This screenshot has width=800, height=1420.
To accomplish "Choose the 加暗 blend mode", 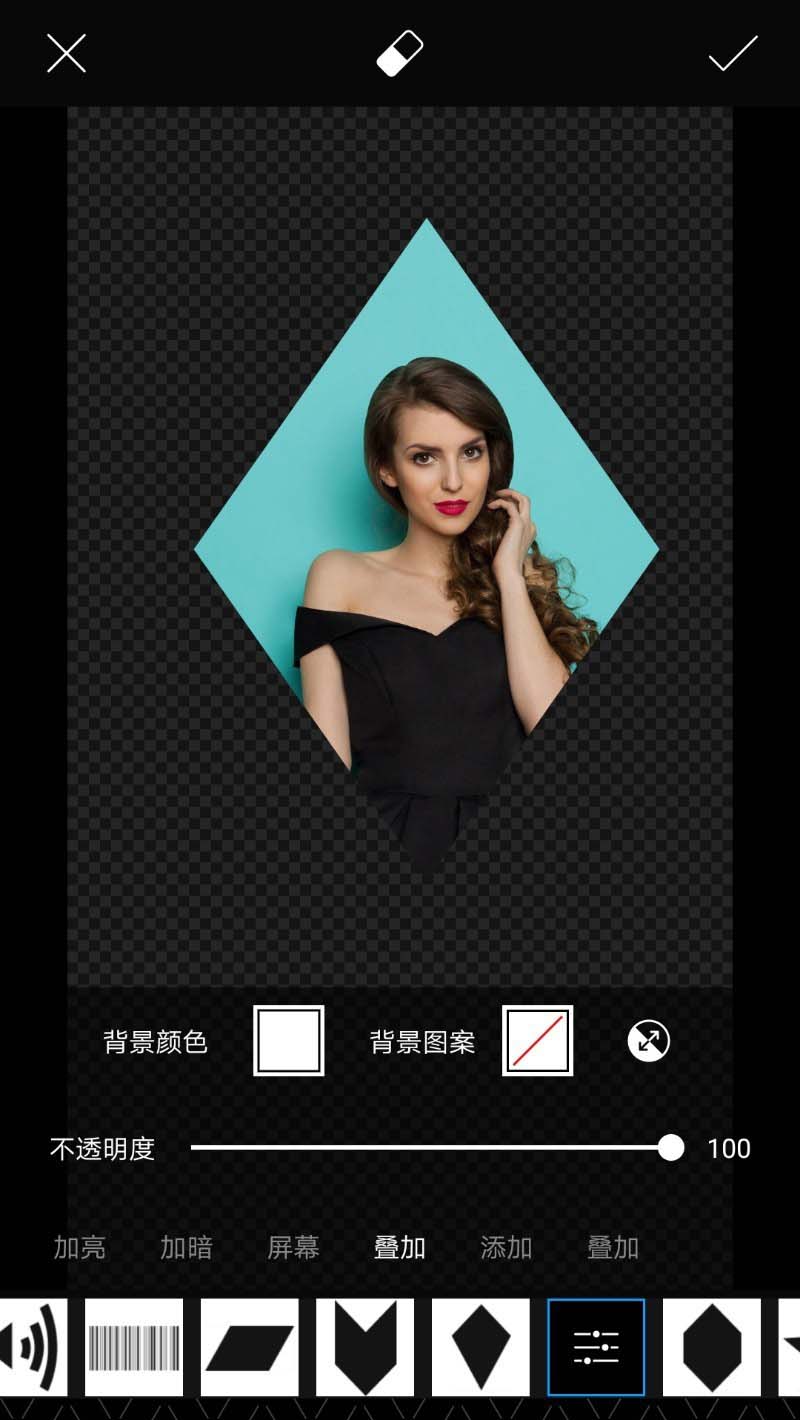I will (186, 1247).
